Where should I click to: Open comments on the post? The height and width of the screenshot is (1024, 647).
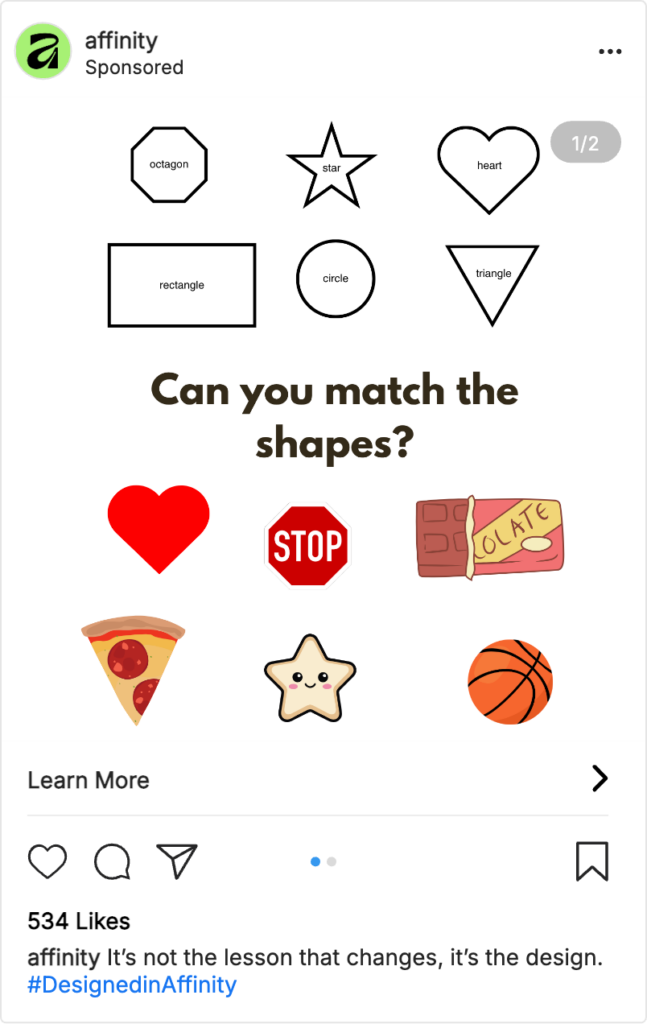coord(112,861)
